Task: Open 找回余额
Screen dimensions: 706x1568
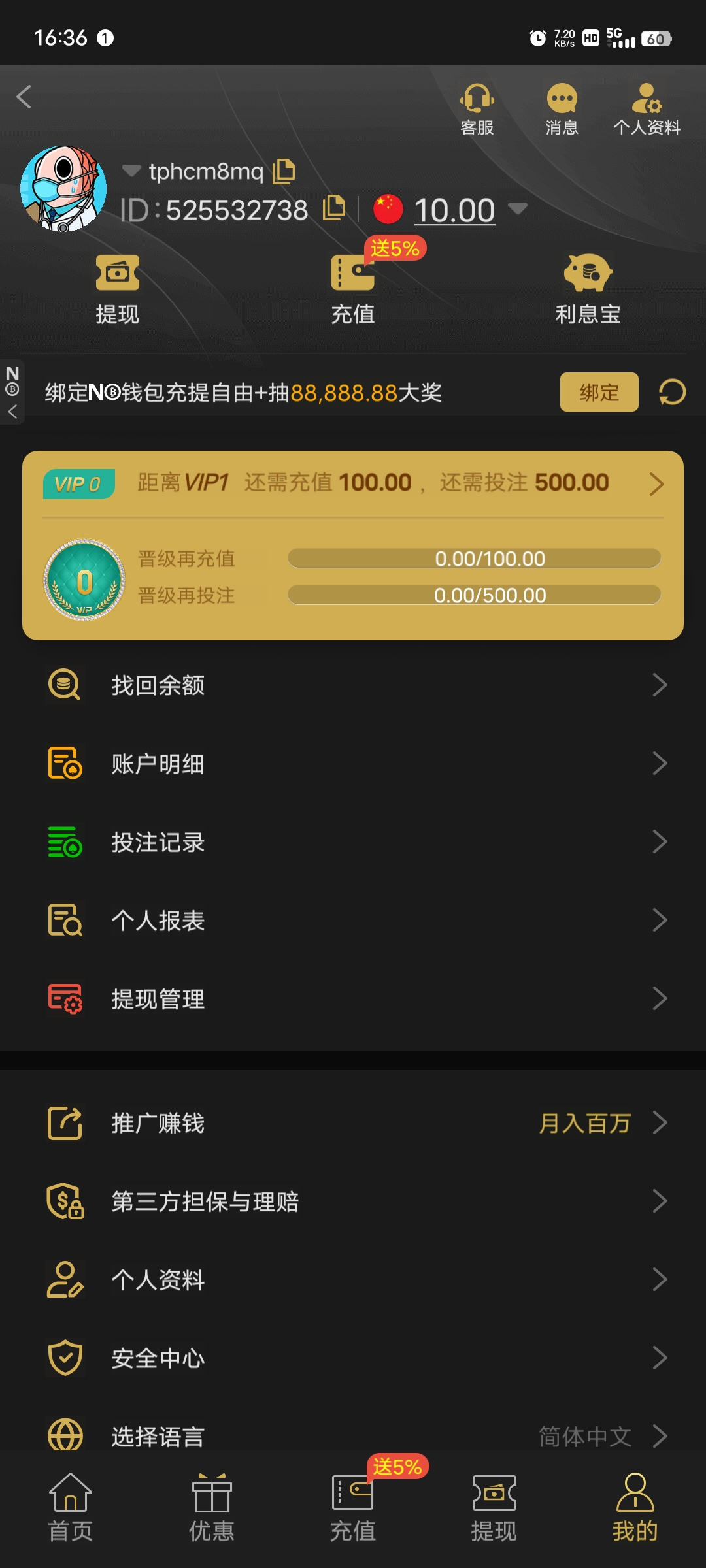Action: click(353, 685)
